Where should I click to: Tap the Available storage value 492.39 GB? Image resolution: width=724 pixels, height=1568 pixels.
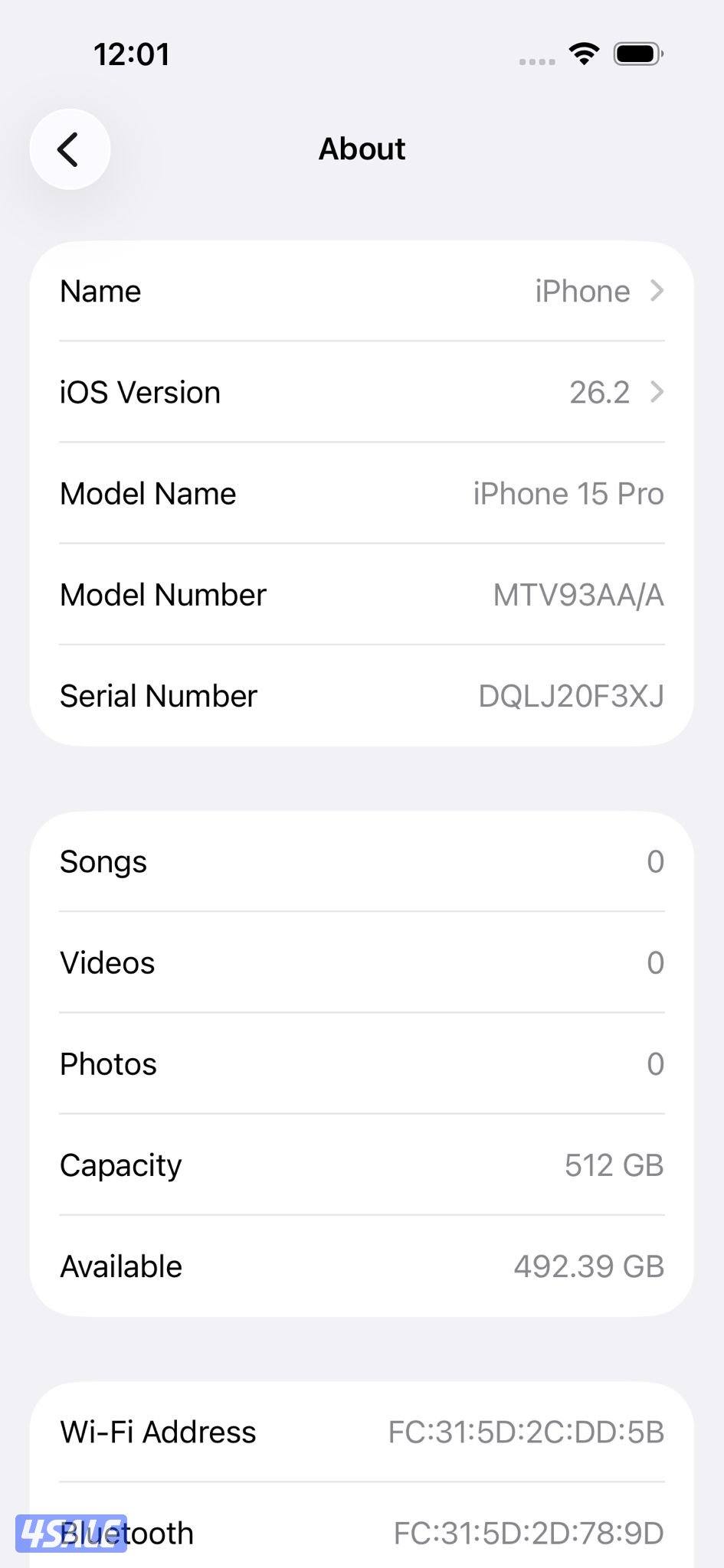tap(589, 1266)
